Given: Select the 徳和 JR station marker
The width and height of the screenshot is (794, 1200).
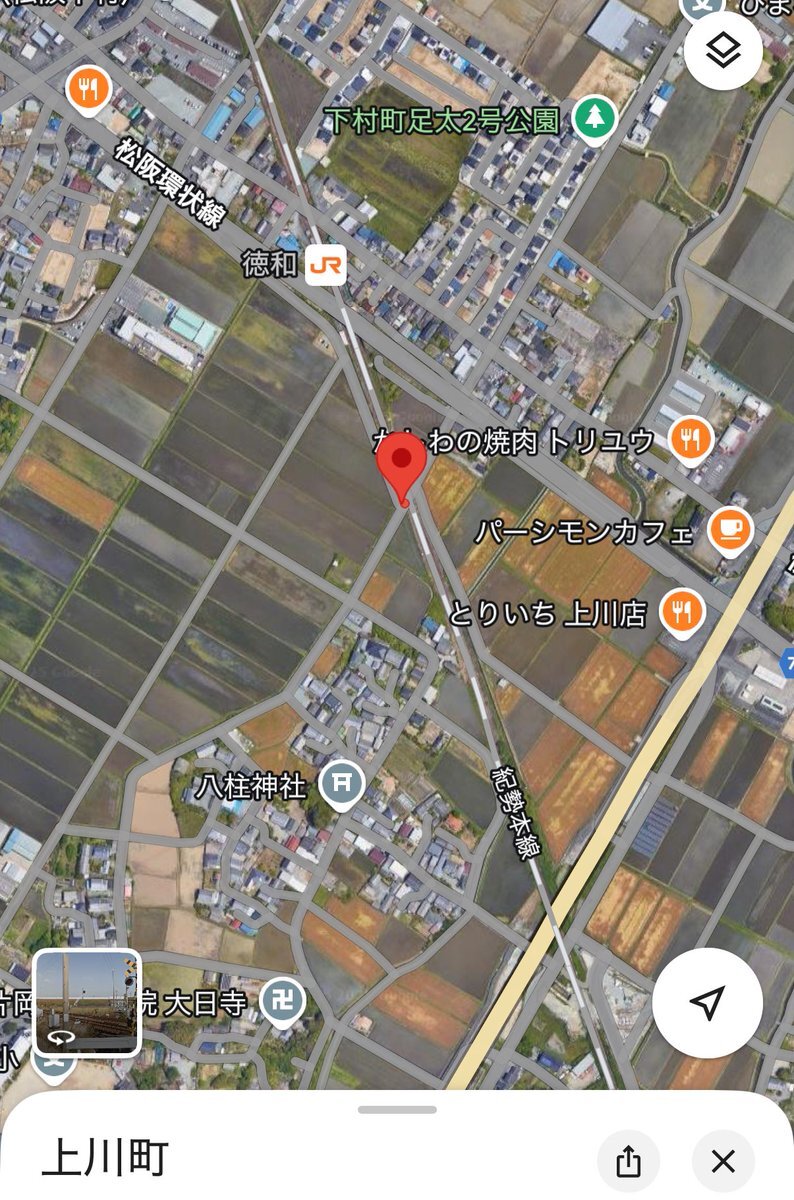Looking at the screenshot, I should click(x=325, y=265).
